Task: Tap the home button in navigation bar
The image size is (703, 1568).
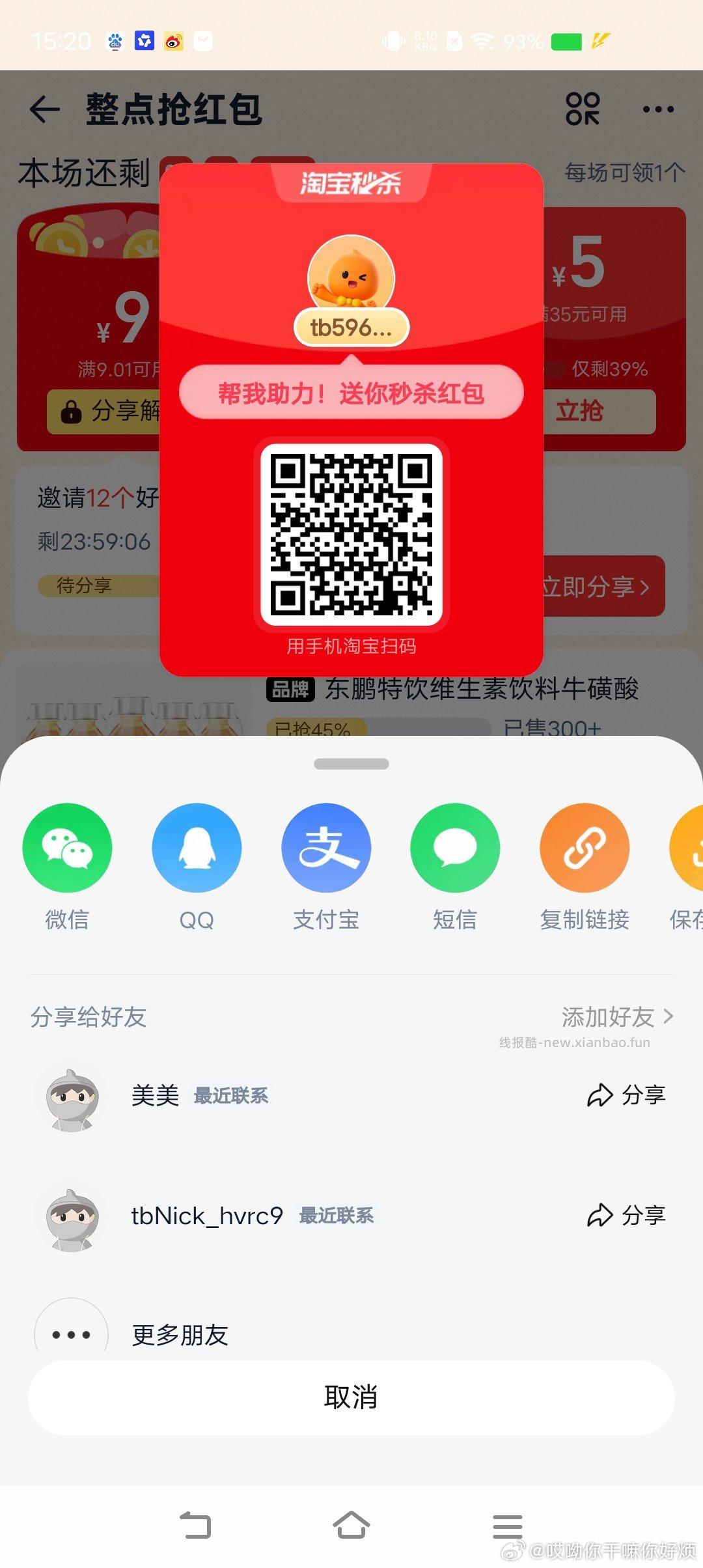Action: coord(351,1526)
